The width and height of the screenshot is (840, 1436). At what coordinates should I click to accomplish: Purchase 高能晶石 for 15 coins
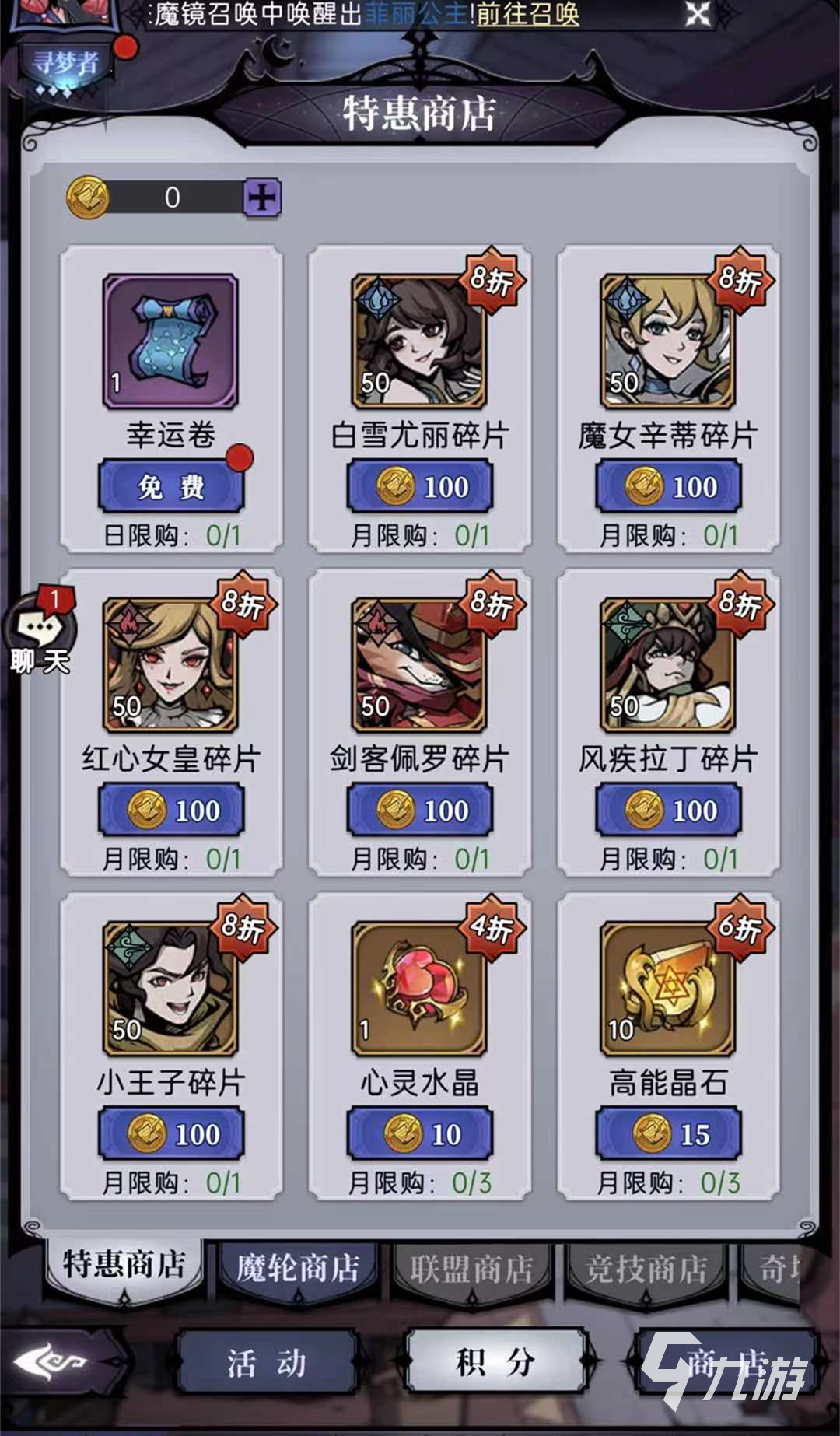point(669,1134)
